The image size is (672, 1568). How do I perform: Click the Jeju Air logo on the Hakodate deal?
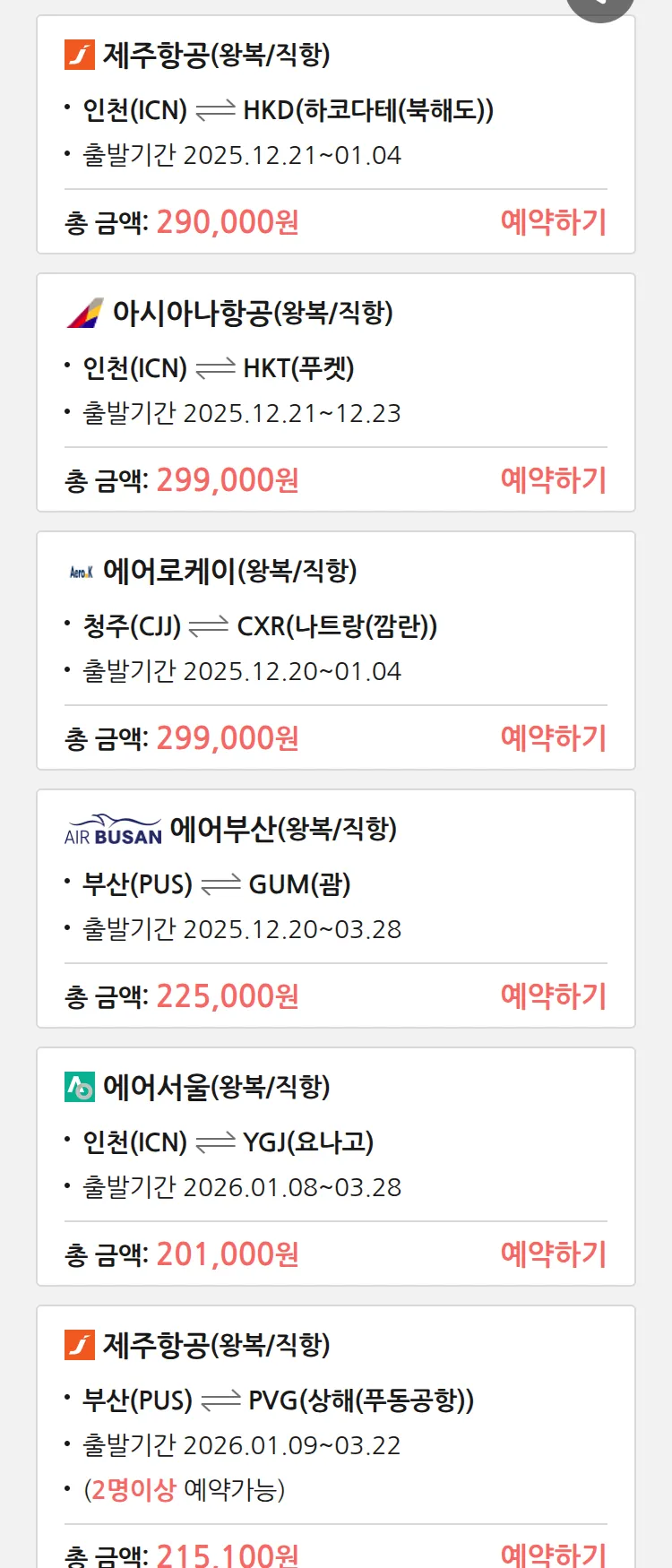pyautogui.click(x=79, y=54)
